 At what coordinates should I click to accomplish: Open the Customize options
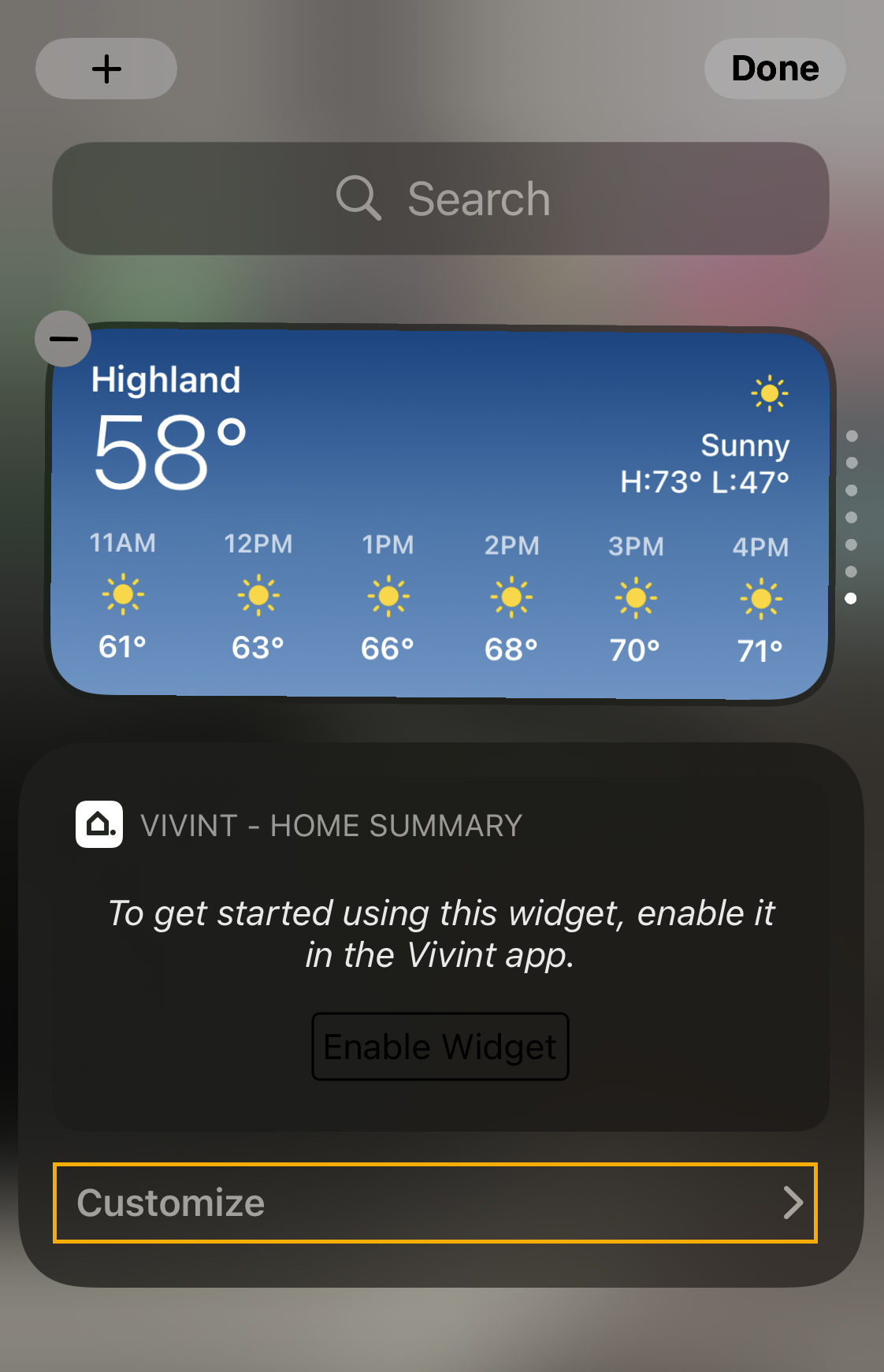(433, 1203)
